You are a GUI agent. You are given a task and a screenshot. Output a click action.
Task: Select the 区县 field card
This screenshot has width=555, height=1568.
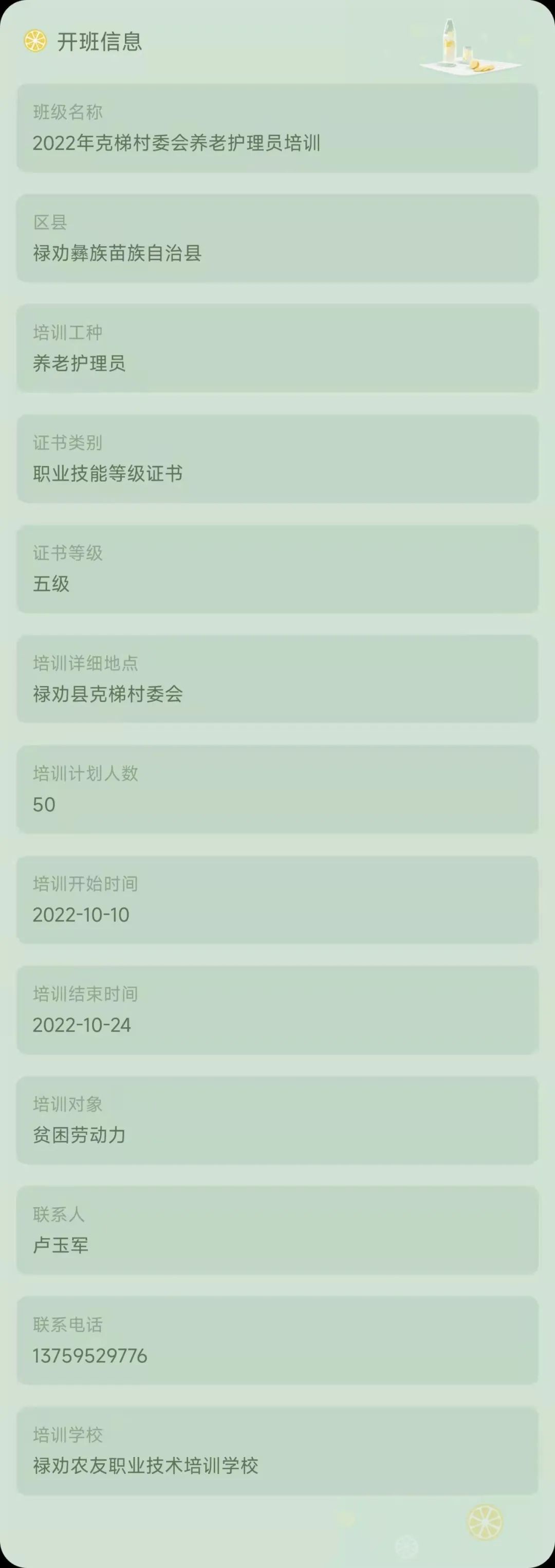(277, 238)
